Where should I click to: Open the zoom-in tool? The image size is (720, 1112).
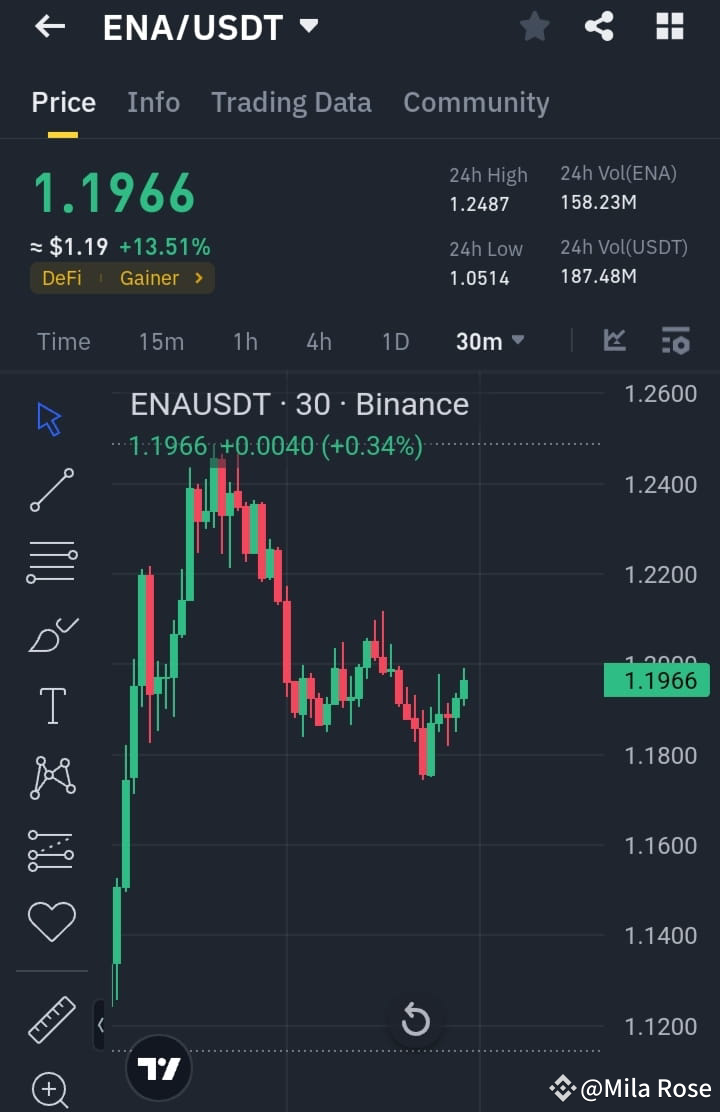(x=50, y=1089)
